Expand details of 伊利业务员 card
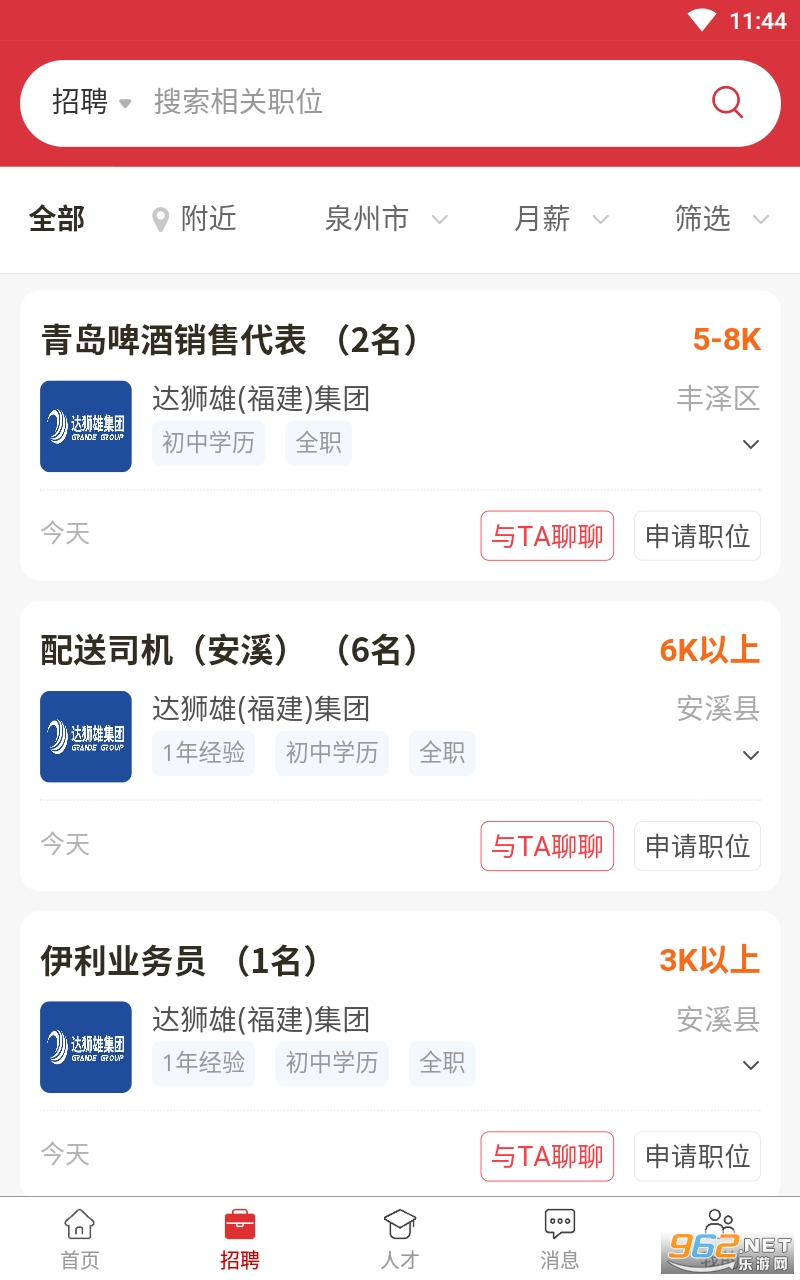This screenshot has width=800, height=1280. pyautogui.click(x=751, y=1065)
